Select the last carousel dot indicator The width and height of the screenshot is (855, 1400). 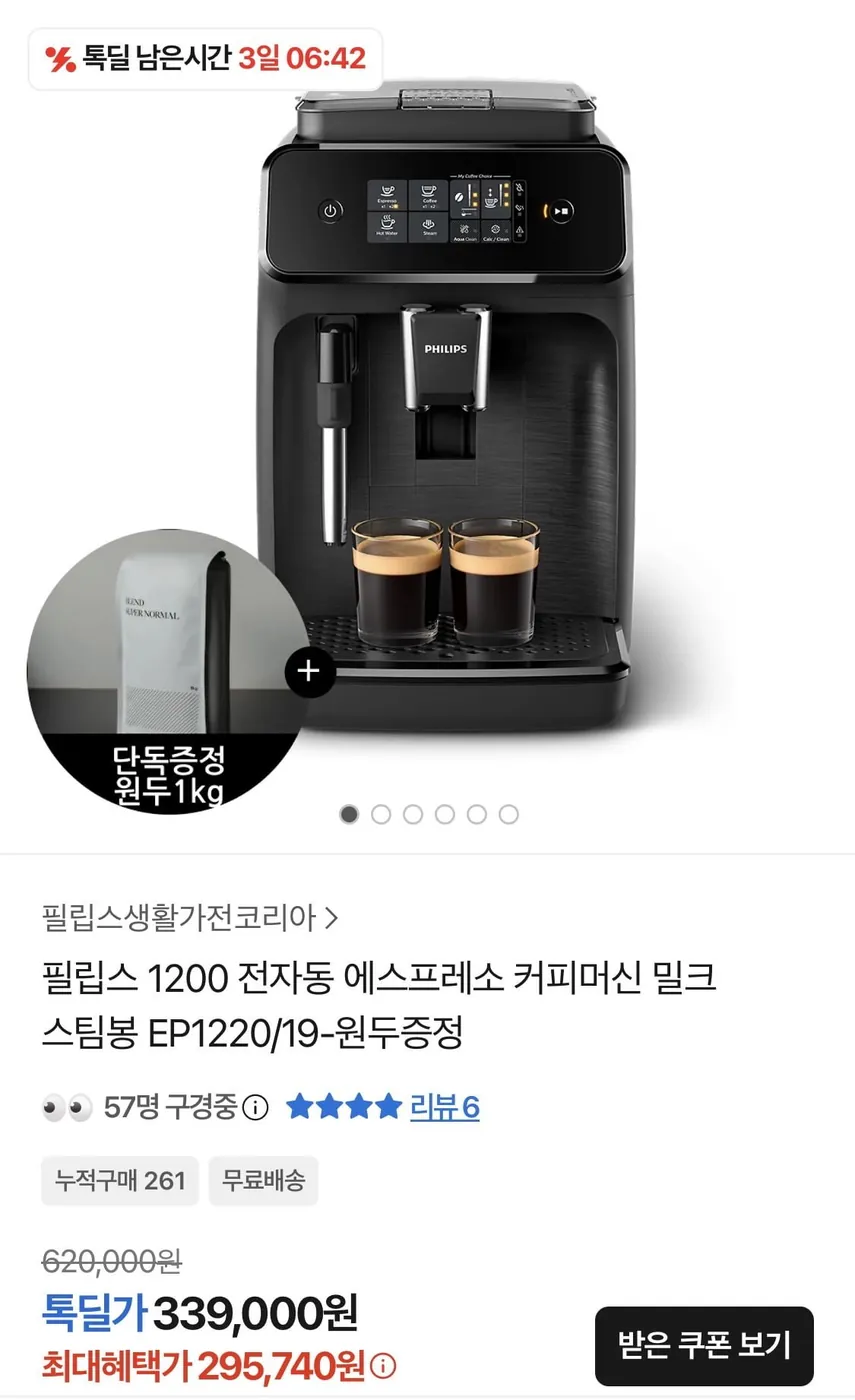507,814
